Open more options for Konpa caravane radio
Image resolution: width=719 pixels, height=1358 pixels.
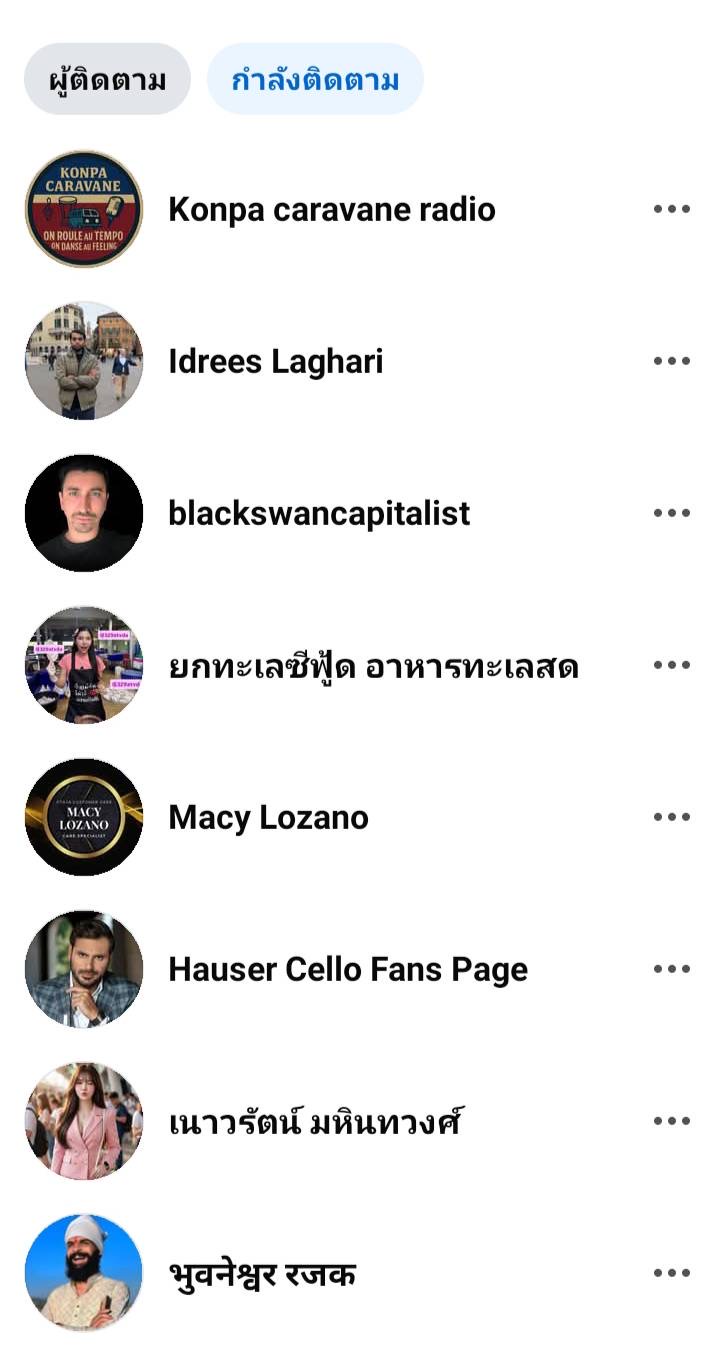click(x=671, y=209)
